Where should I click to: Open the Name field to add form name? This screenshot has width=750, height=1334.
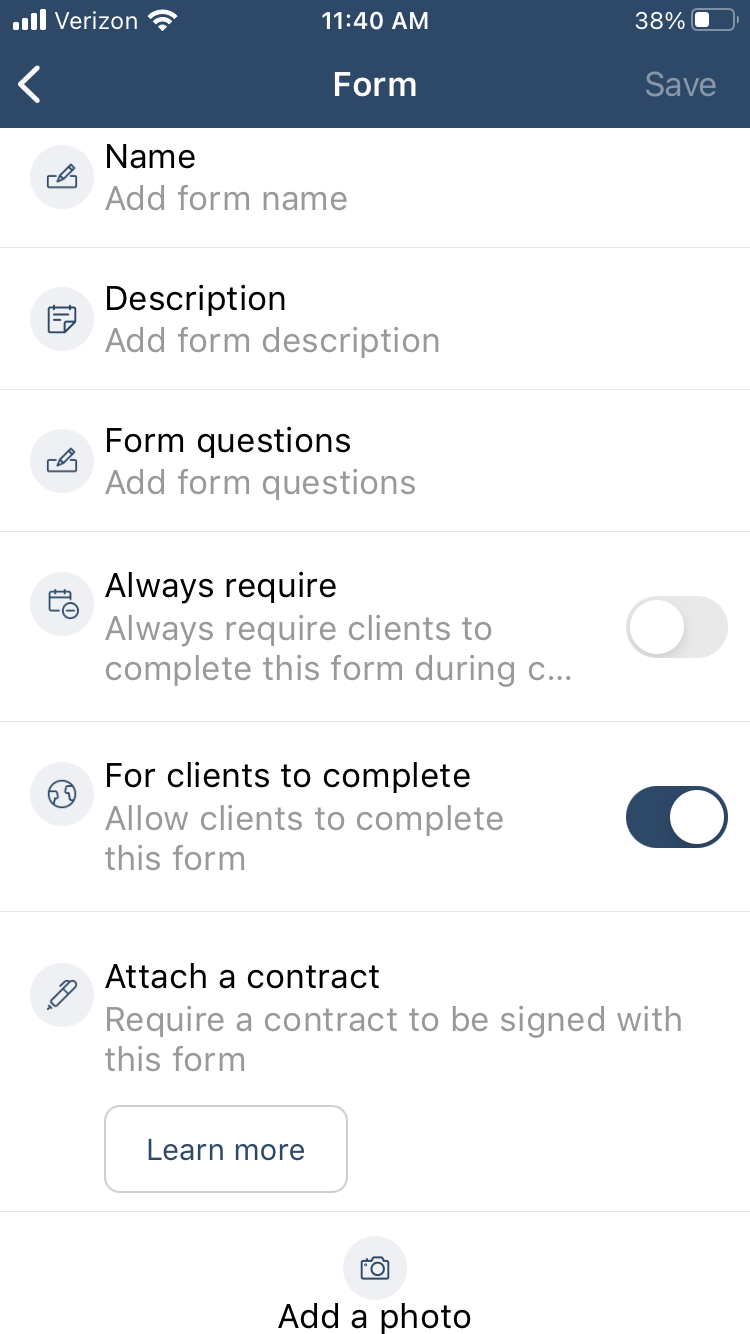[x=375, y=178]
